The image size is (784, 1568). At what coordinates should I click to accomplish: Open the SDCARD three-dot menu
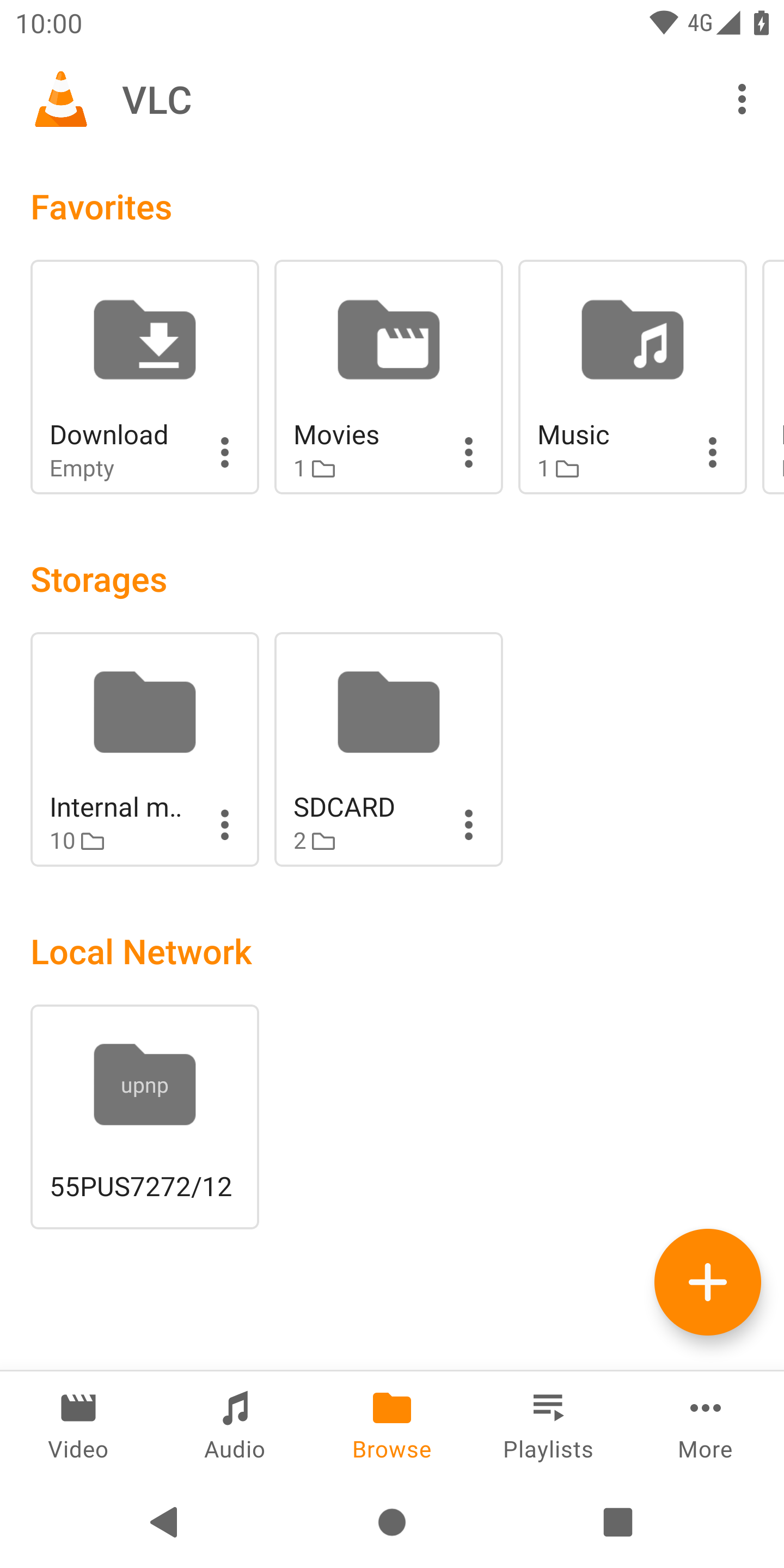click(x=468, y=825)
